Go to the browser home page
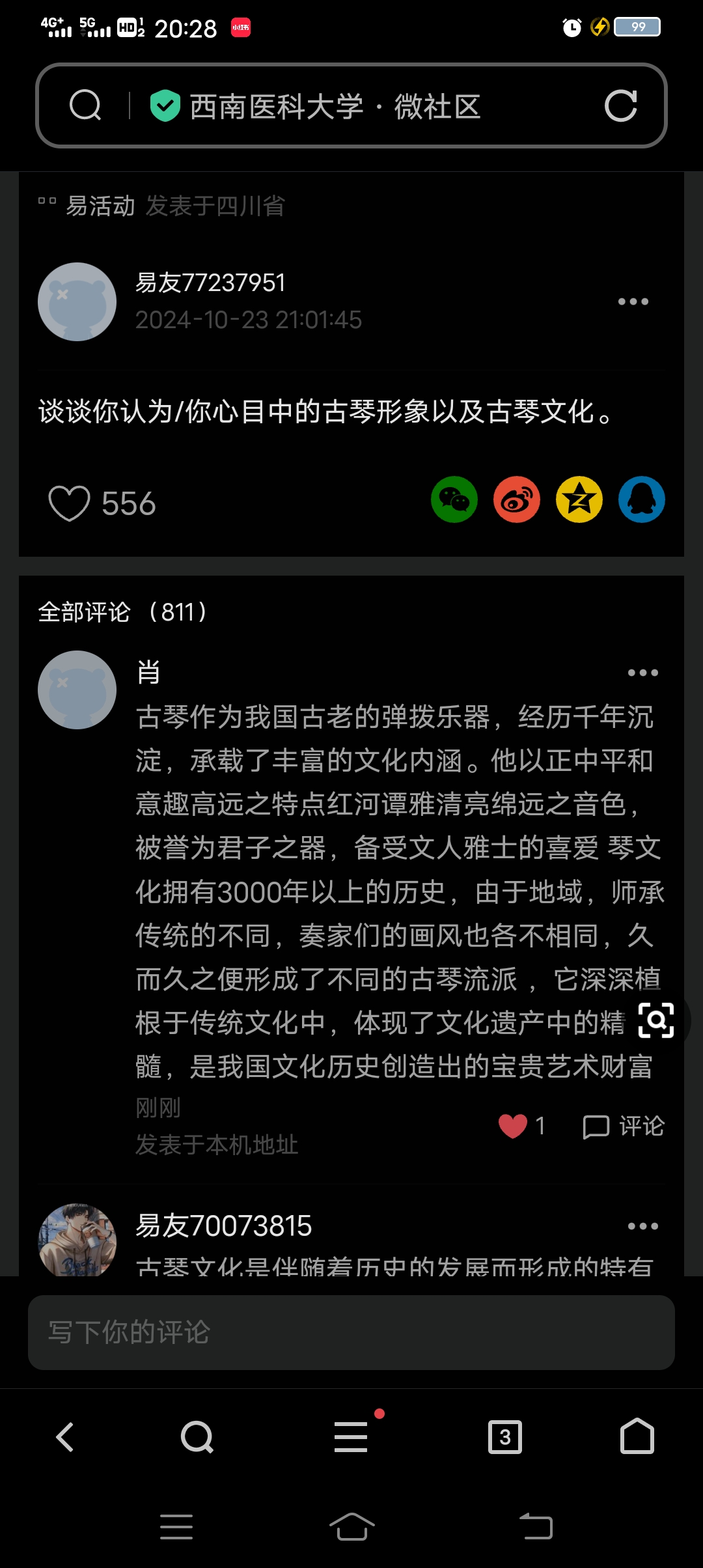This screenshot has height=1568, width=703. tap(637, 1437)
